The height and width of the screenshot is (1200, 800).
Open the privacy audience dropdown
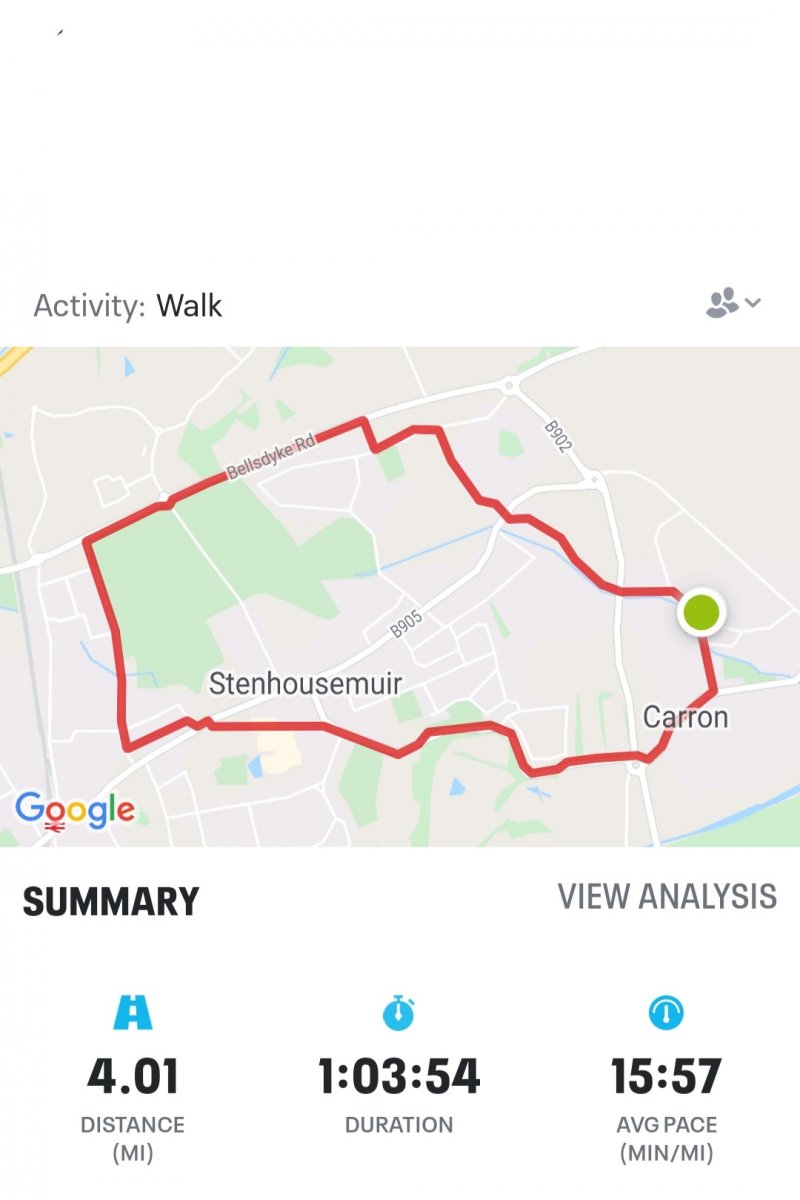[x=733, y=303]
